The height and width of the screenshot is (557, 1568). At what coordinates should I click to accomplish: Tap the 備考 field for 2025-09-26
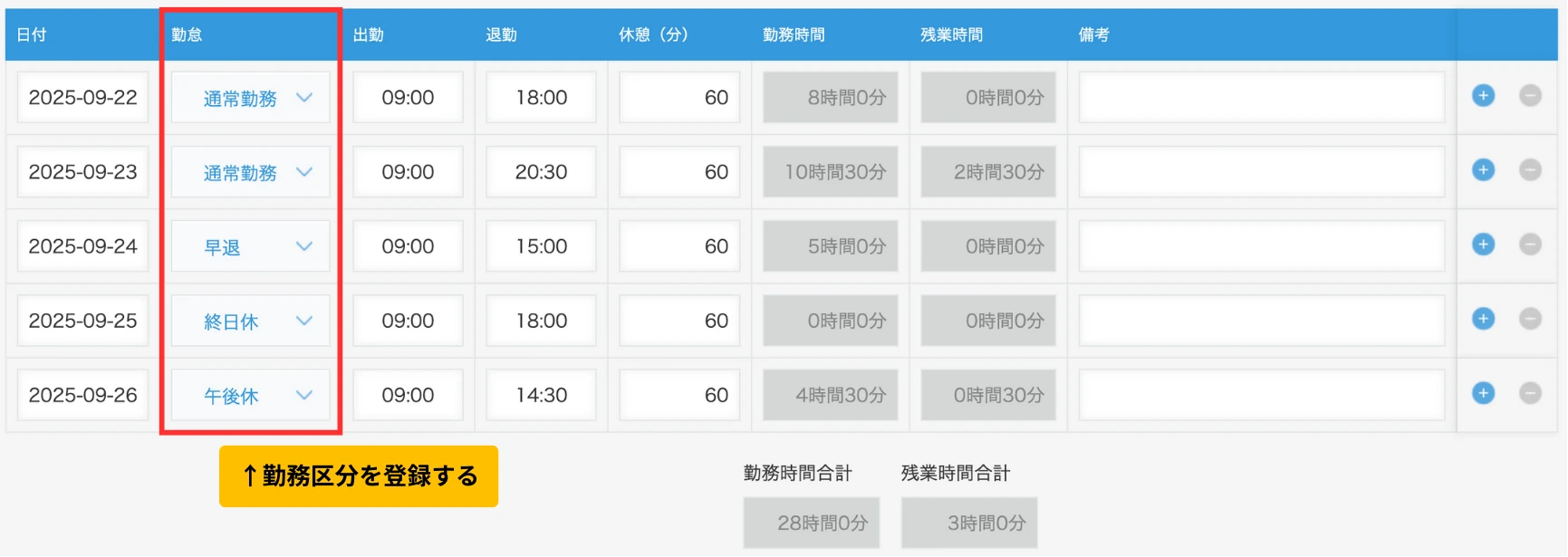click(x=1261, y=395)
